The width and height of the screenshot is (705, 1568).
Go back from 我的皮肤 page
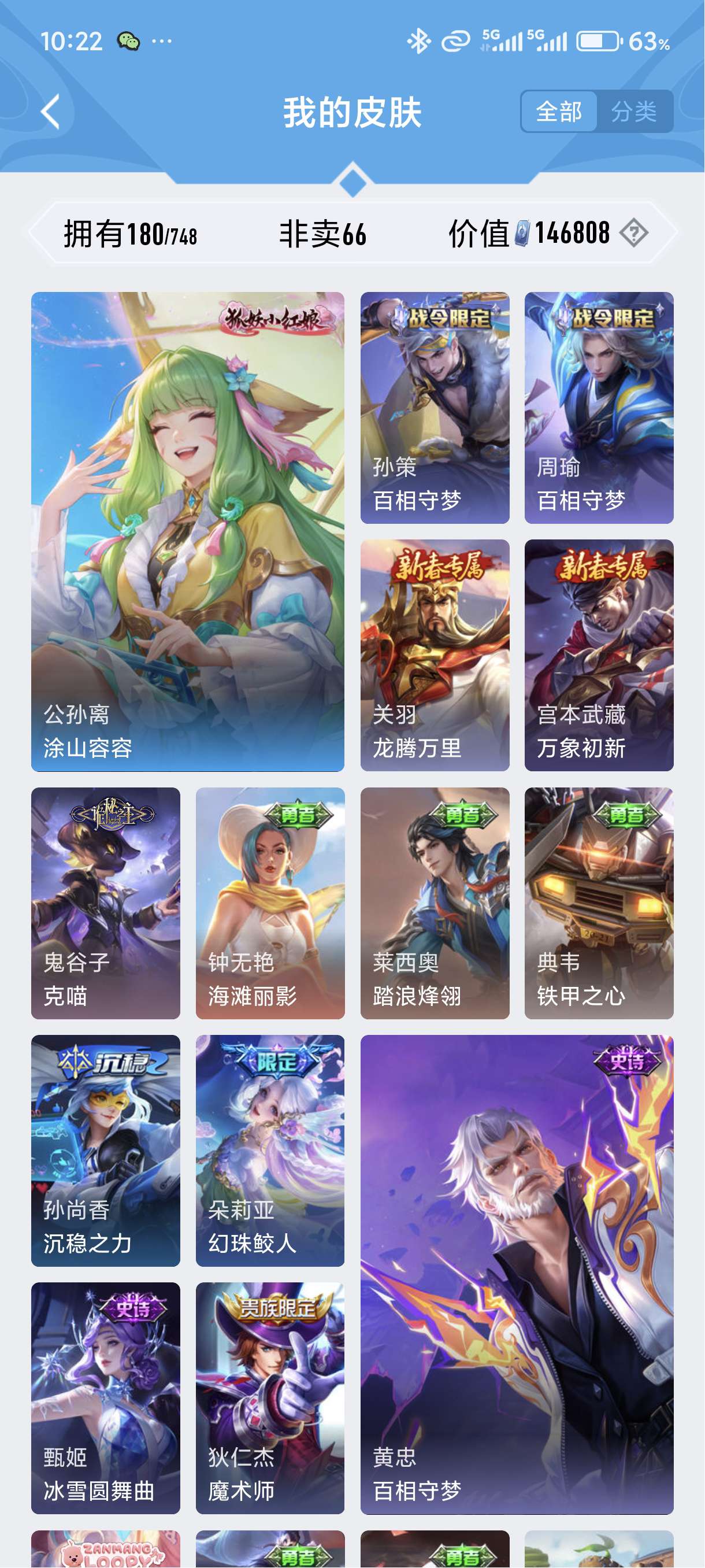click(x=50, y=112)
